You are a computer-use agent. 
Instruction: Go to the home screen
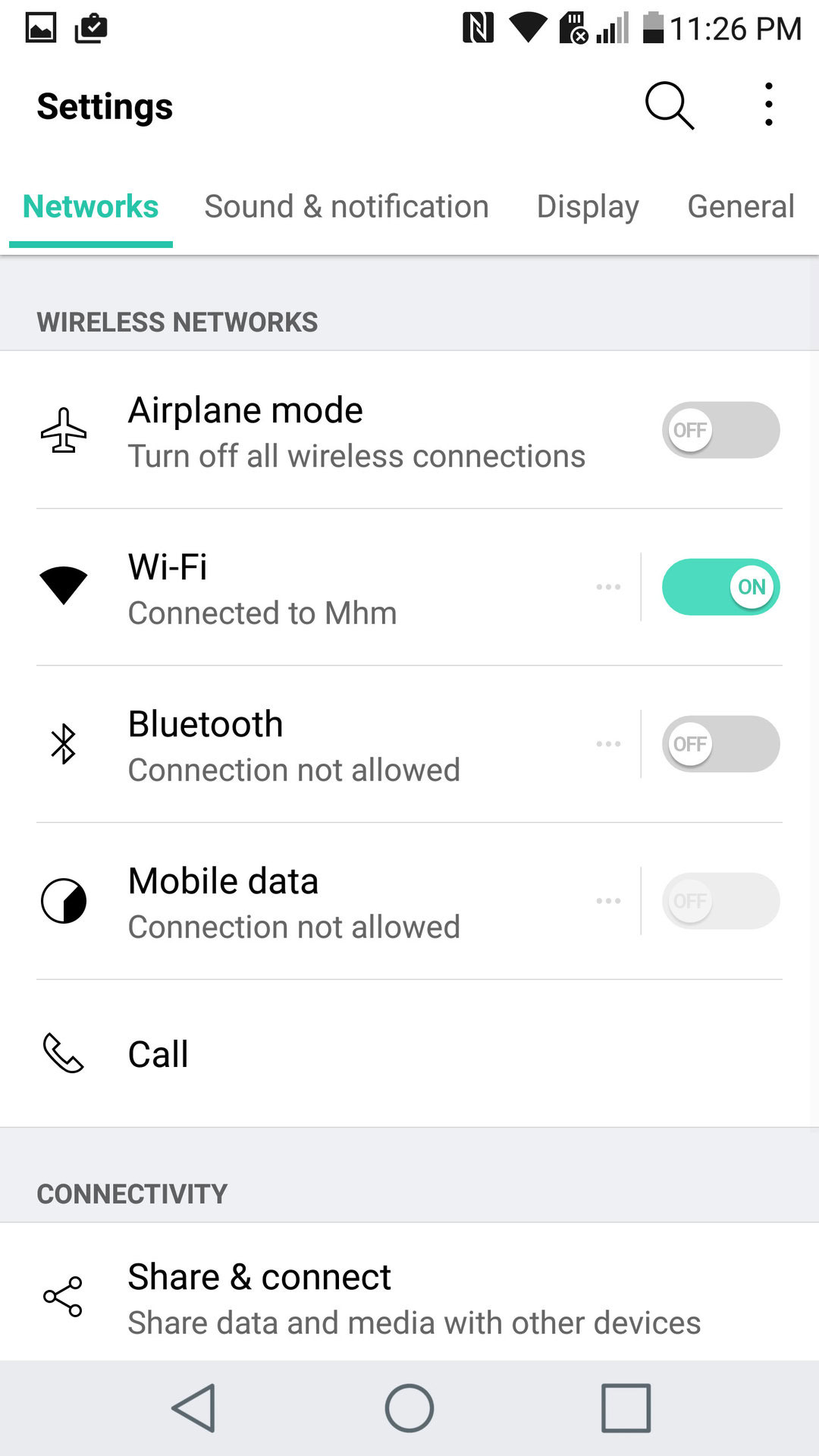pyautogui.click(x=409, y=1408)
